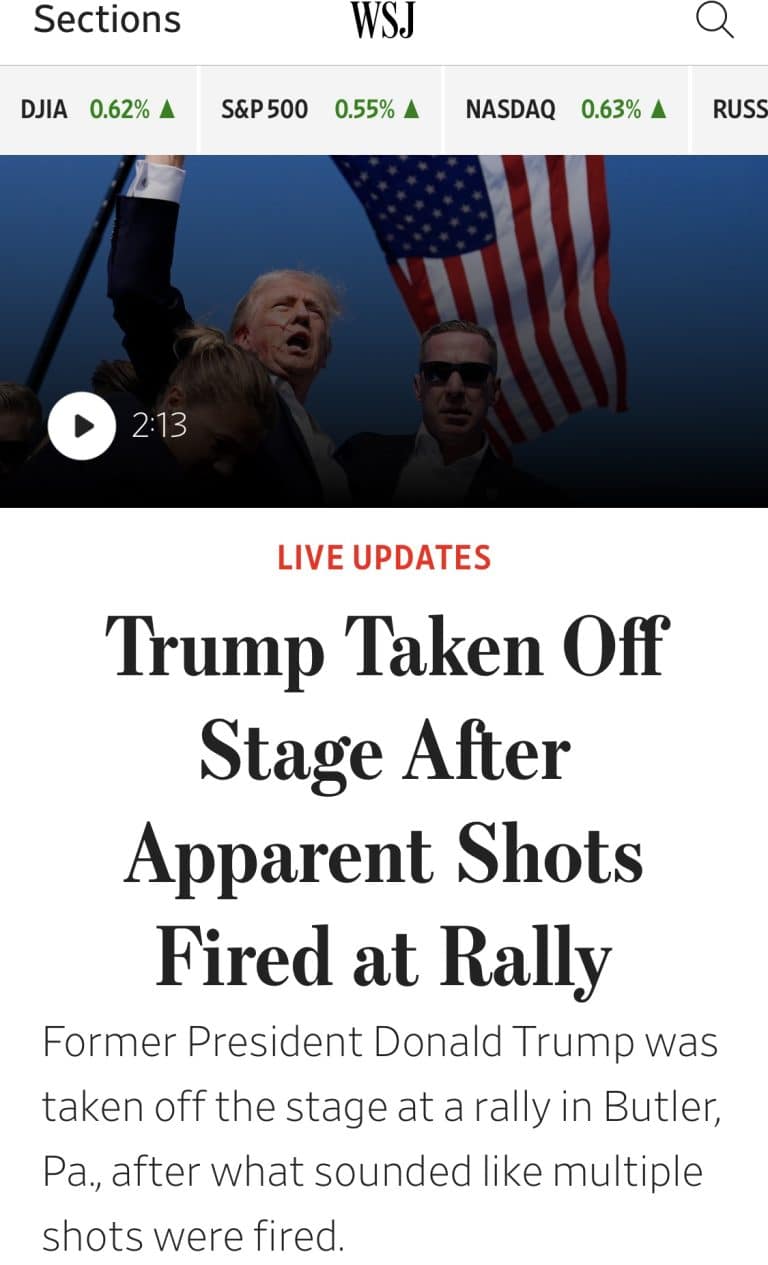Tap the search magnifier icon
This screenshot has height=1265, width=768.
click(x=714, y=21)
